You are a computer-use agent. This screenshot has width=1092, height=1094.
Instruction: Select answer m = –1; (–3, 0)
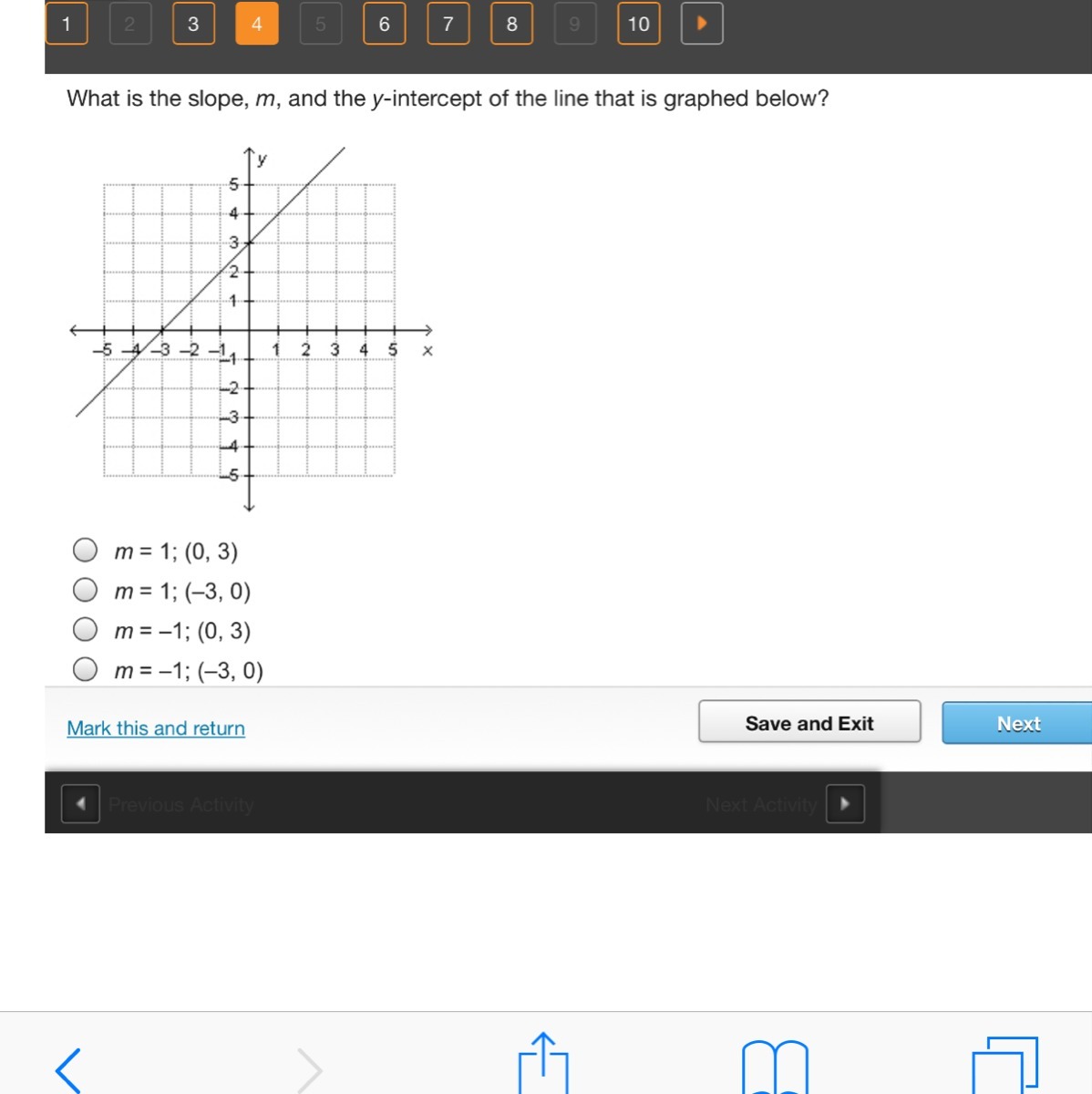(x=85, y=669)
